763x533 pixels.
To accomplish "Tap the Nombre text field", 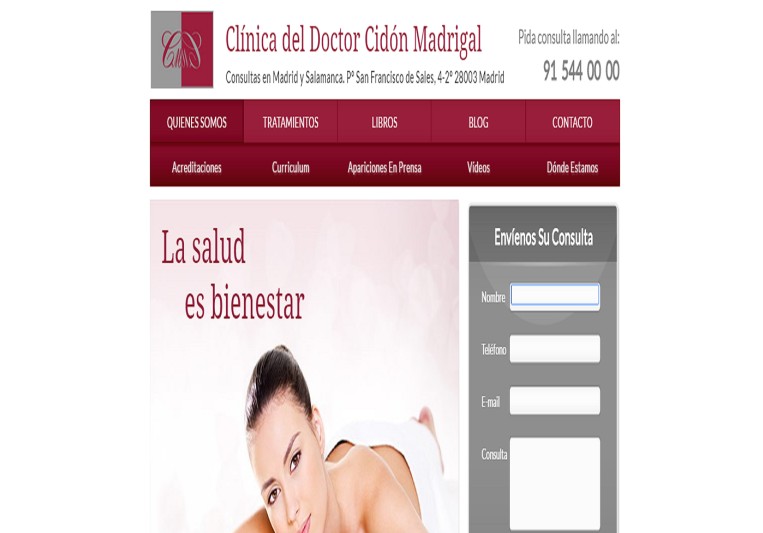I will pos(555,296).
